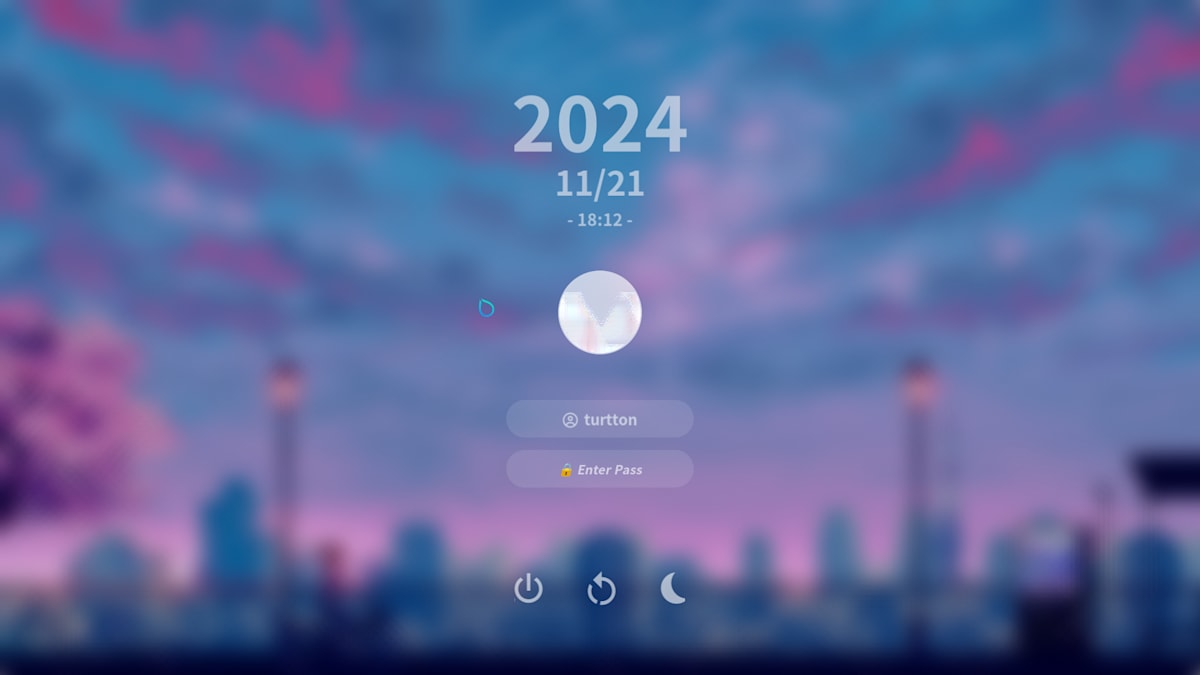Shut down using the power icon
The width and height of the screenshot is (1200, 675).
tap(528, 588)
